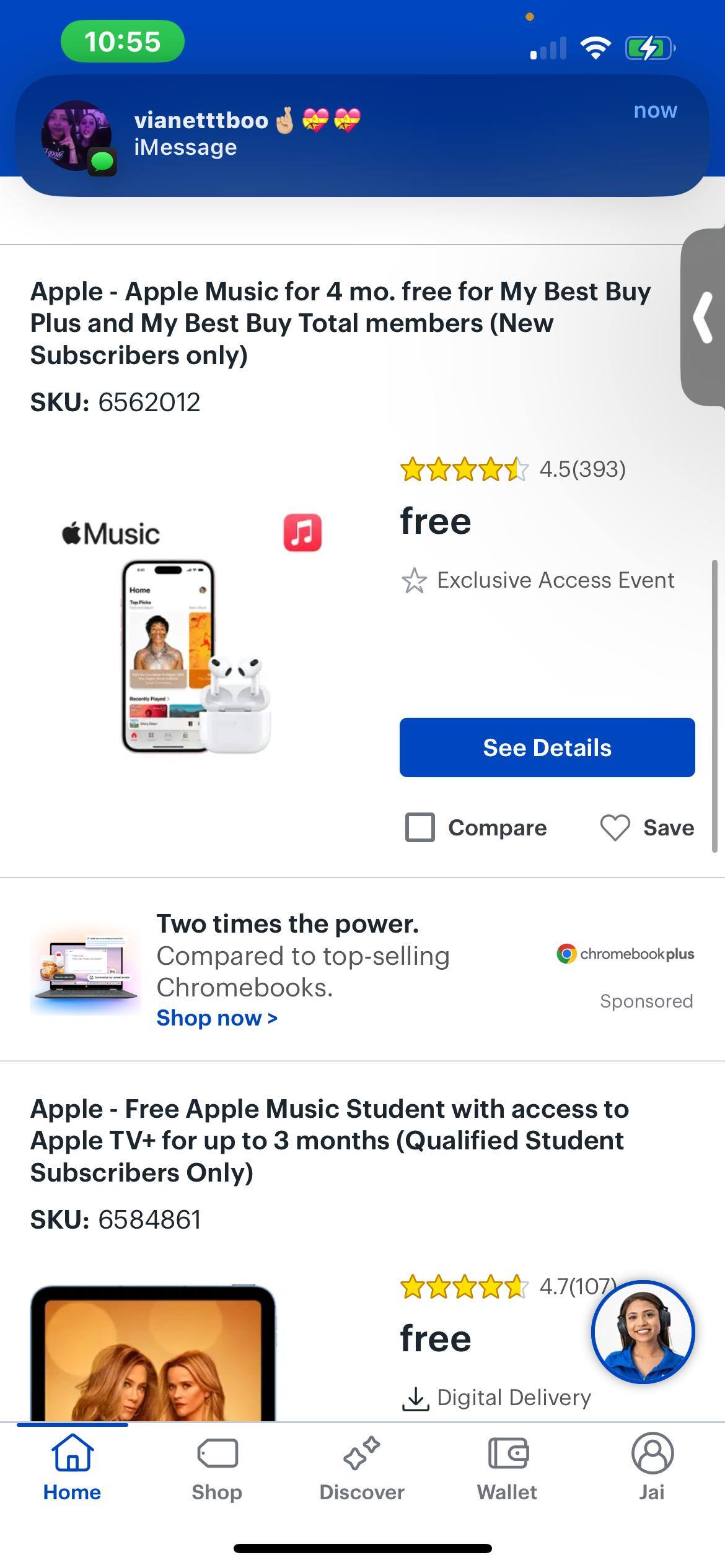Save the Apple Music offer via heart icon
This screenshot has height=1568, width=725.
pos(615,827)
